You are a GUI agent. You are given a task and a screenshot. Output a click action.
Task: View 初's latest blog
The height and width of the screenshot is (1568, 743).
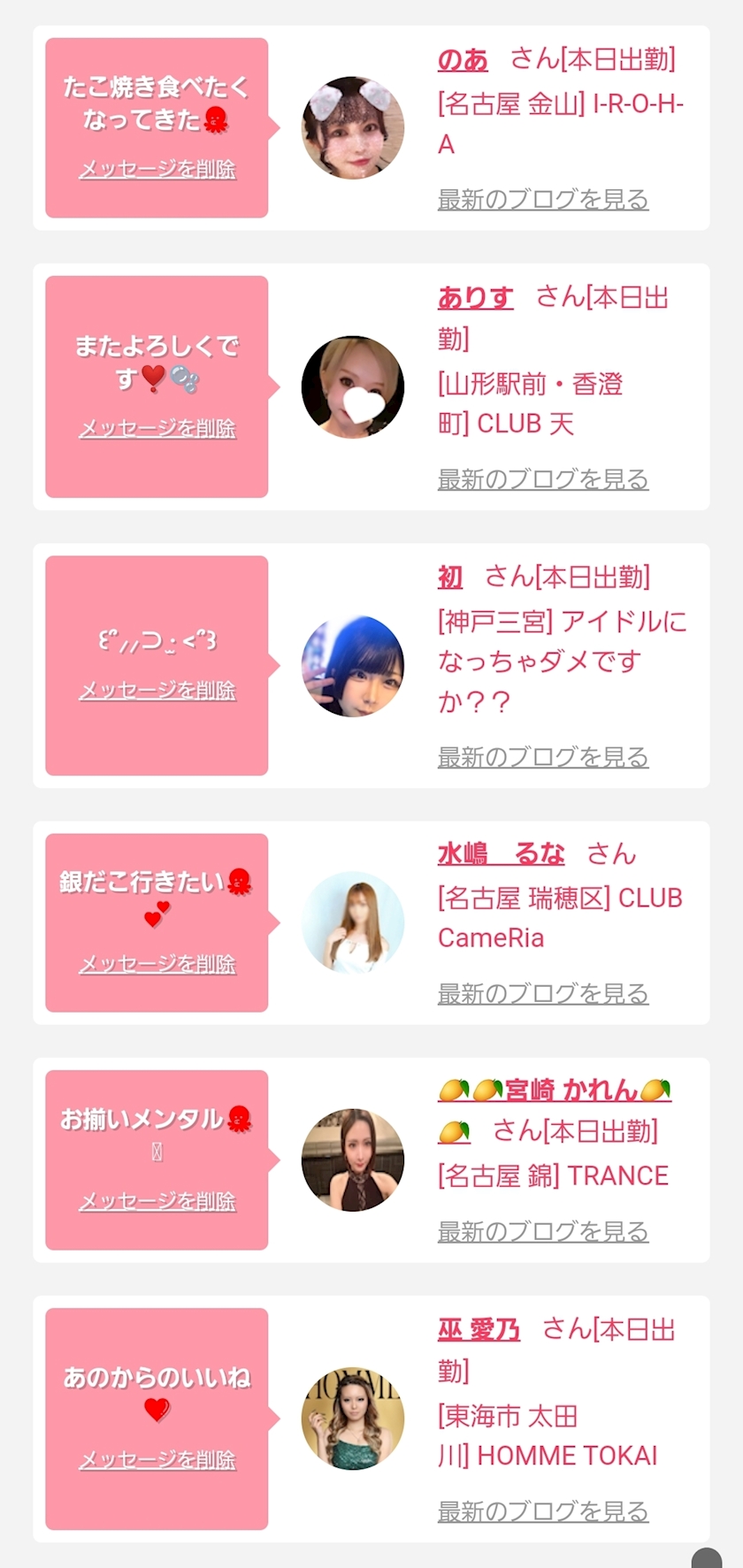click(x=543, y=757)
